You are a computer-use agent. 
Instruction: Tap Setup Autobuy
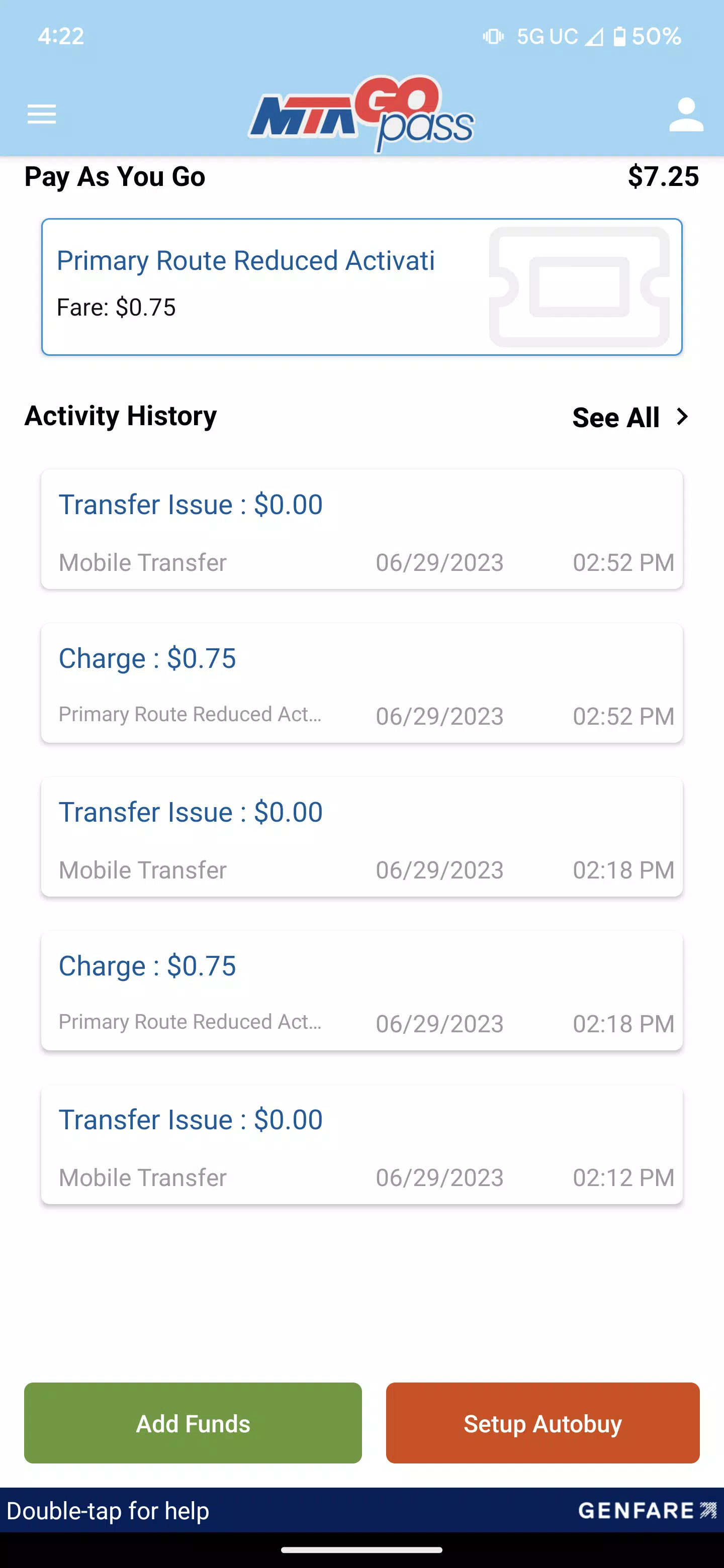[542, 1423]
